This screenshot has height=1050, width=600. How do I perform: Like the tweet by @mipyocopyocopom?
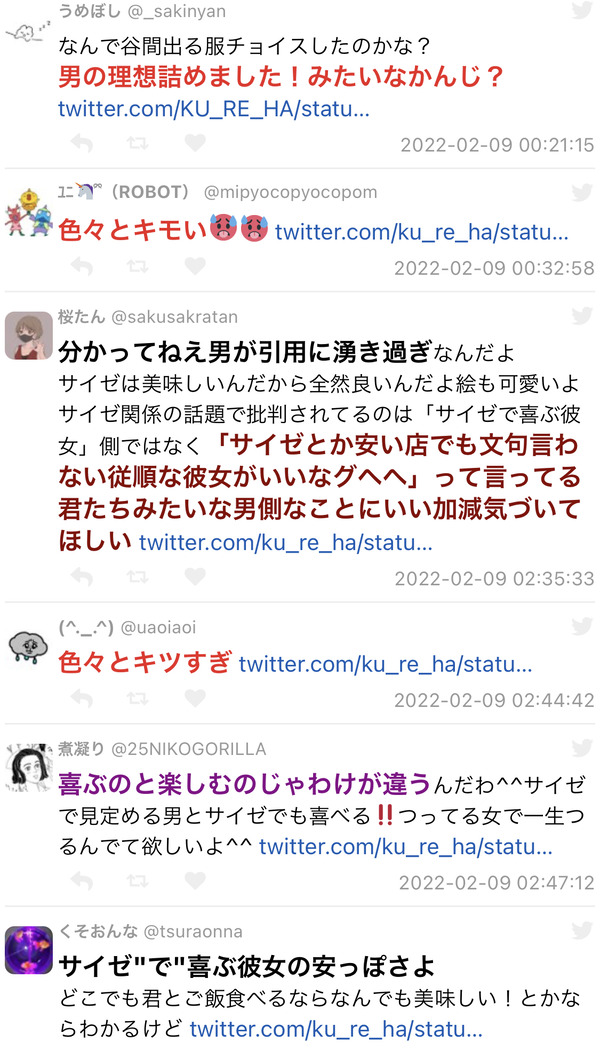tap(195, 267)
